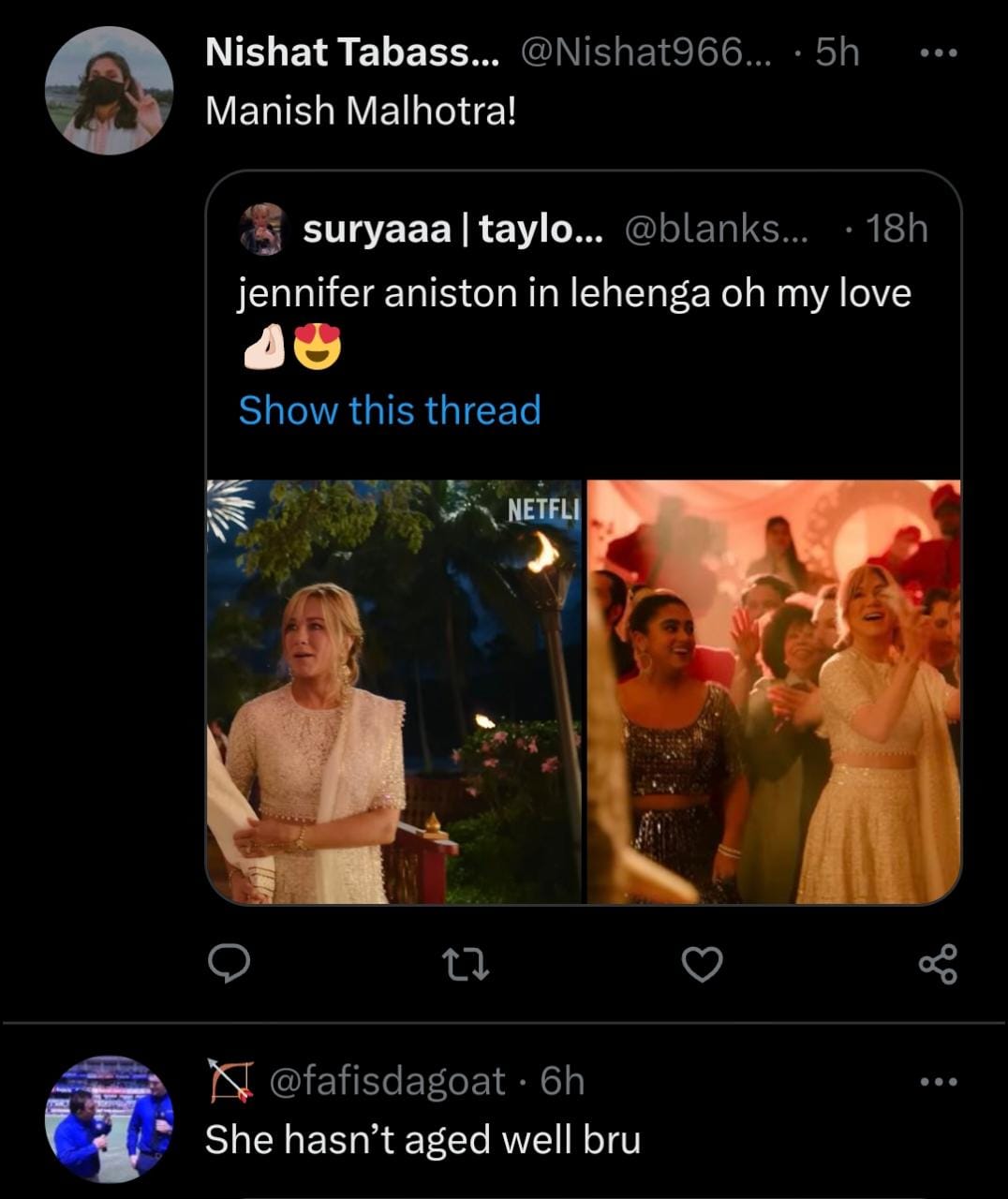Tap Show this thread link
1008x1199 pixels.
[x=390, y=410]
